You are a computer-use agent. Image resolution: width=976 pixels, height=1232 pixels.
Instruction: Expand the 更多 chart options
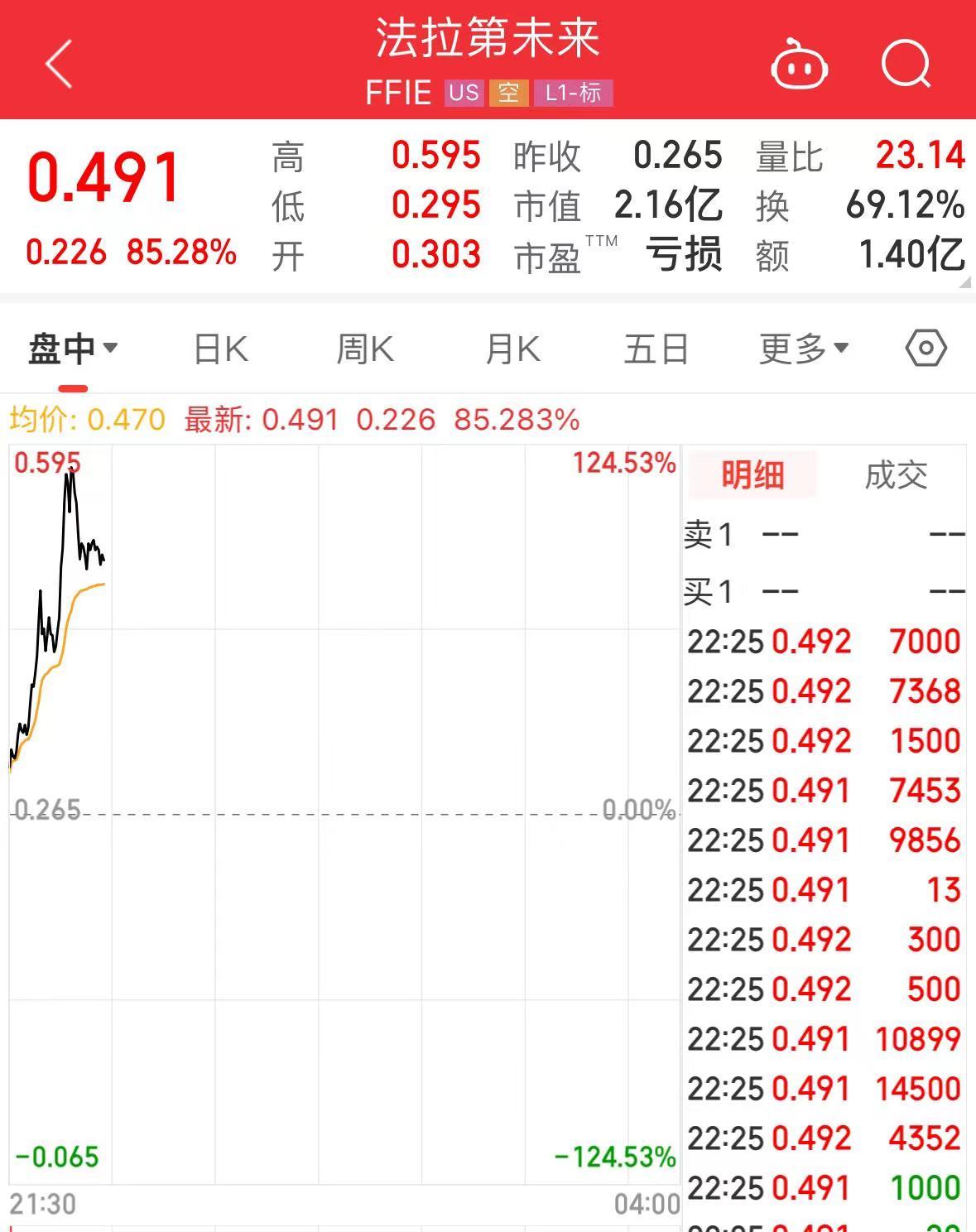click(803, 349)
